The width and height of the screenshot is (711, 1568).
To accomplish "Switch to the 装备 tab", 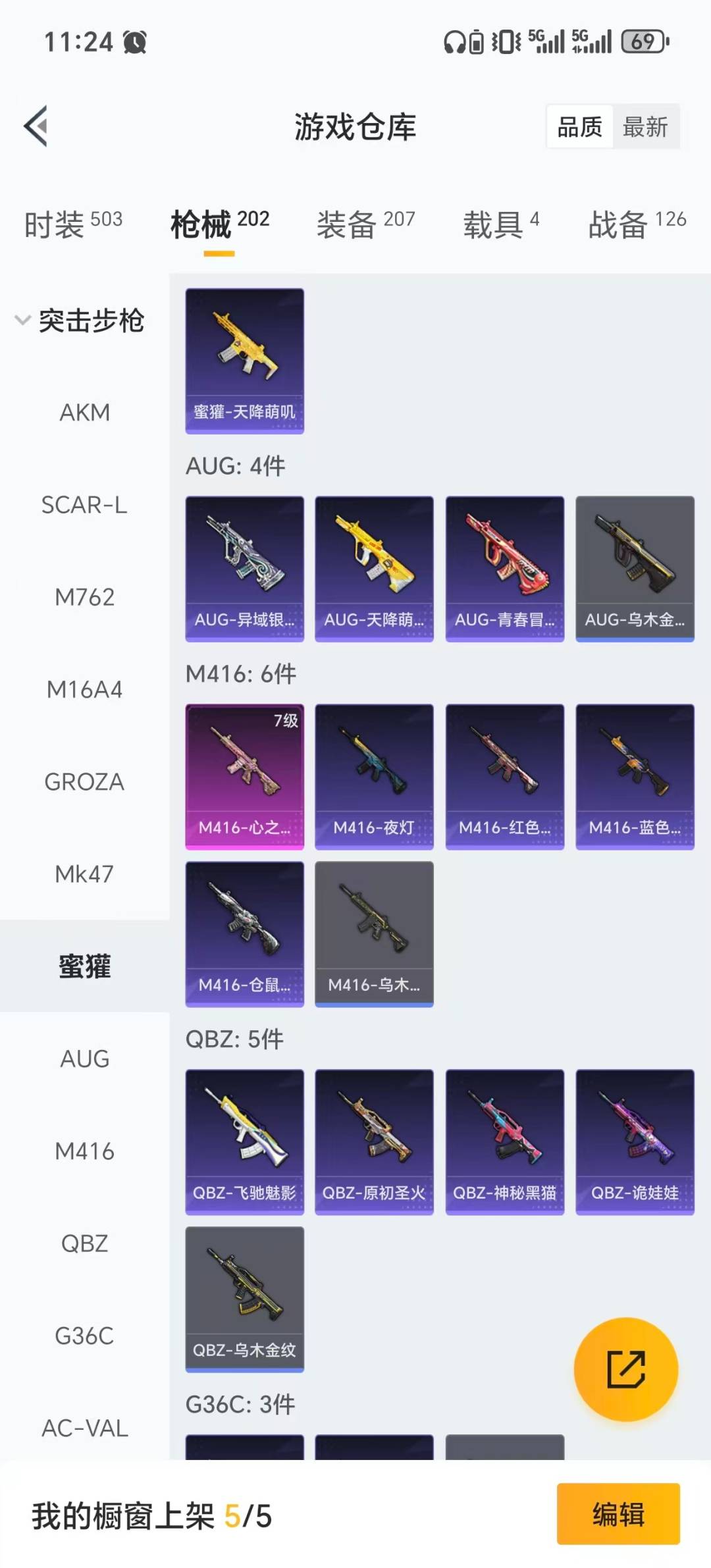I will pyautogui.click(x=365, y=224).
